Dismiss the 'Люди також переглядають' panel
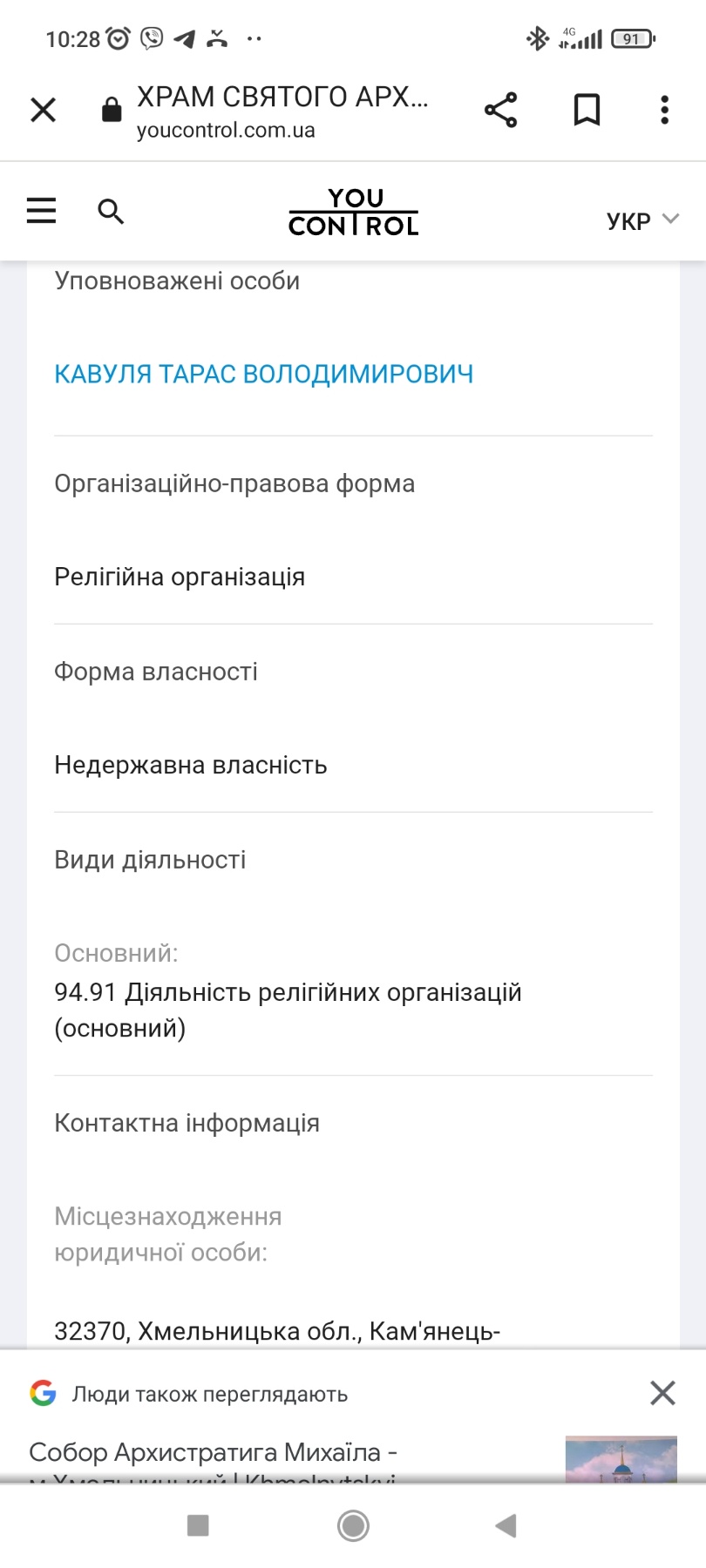The image size is (706, 1568). point(662,1393)
